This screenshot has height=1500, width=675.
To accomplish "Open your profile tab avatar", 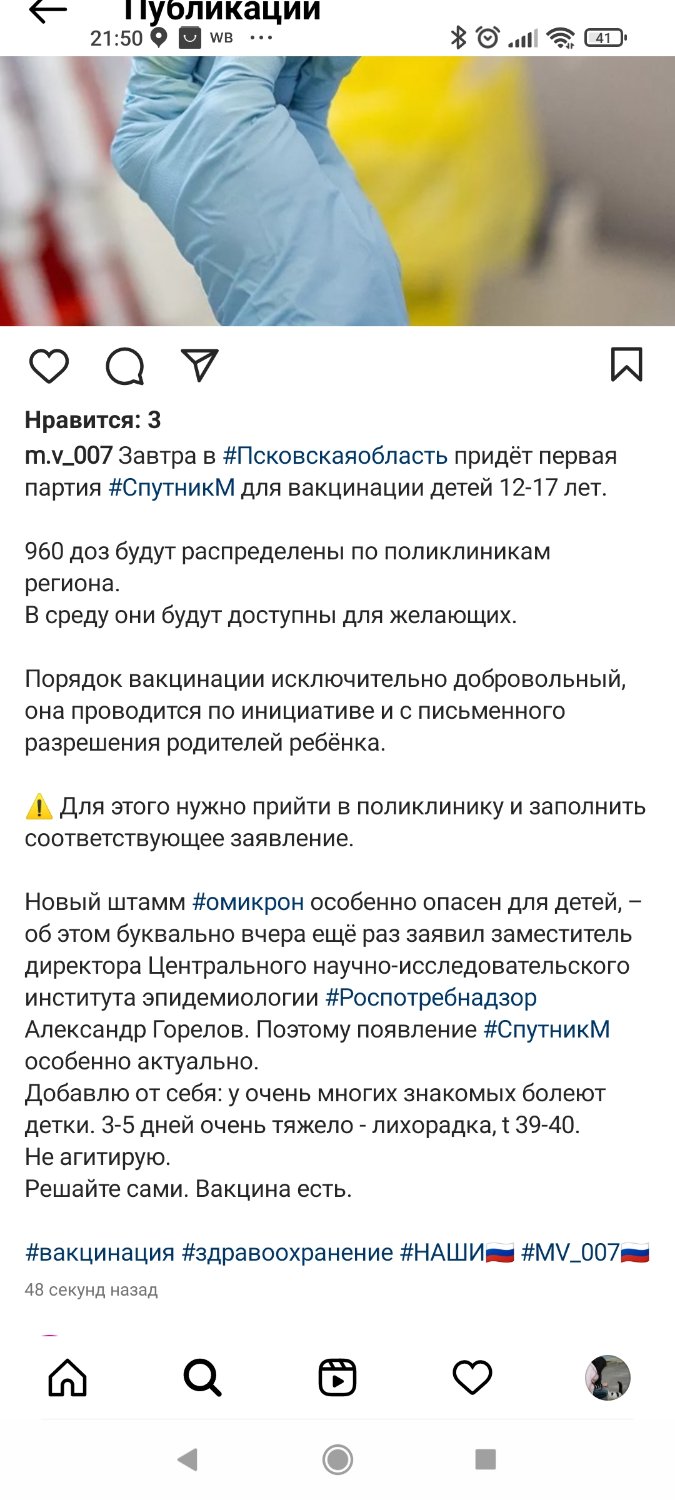I will (x=607, y=1378).
